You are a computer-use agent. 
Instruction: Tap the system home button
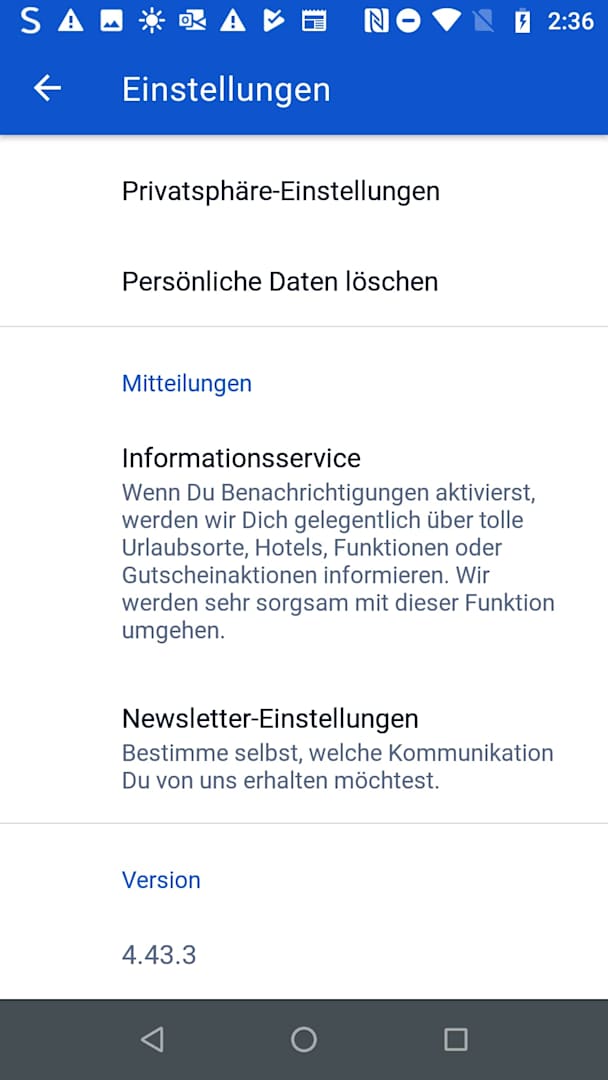point(304,1040)
